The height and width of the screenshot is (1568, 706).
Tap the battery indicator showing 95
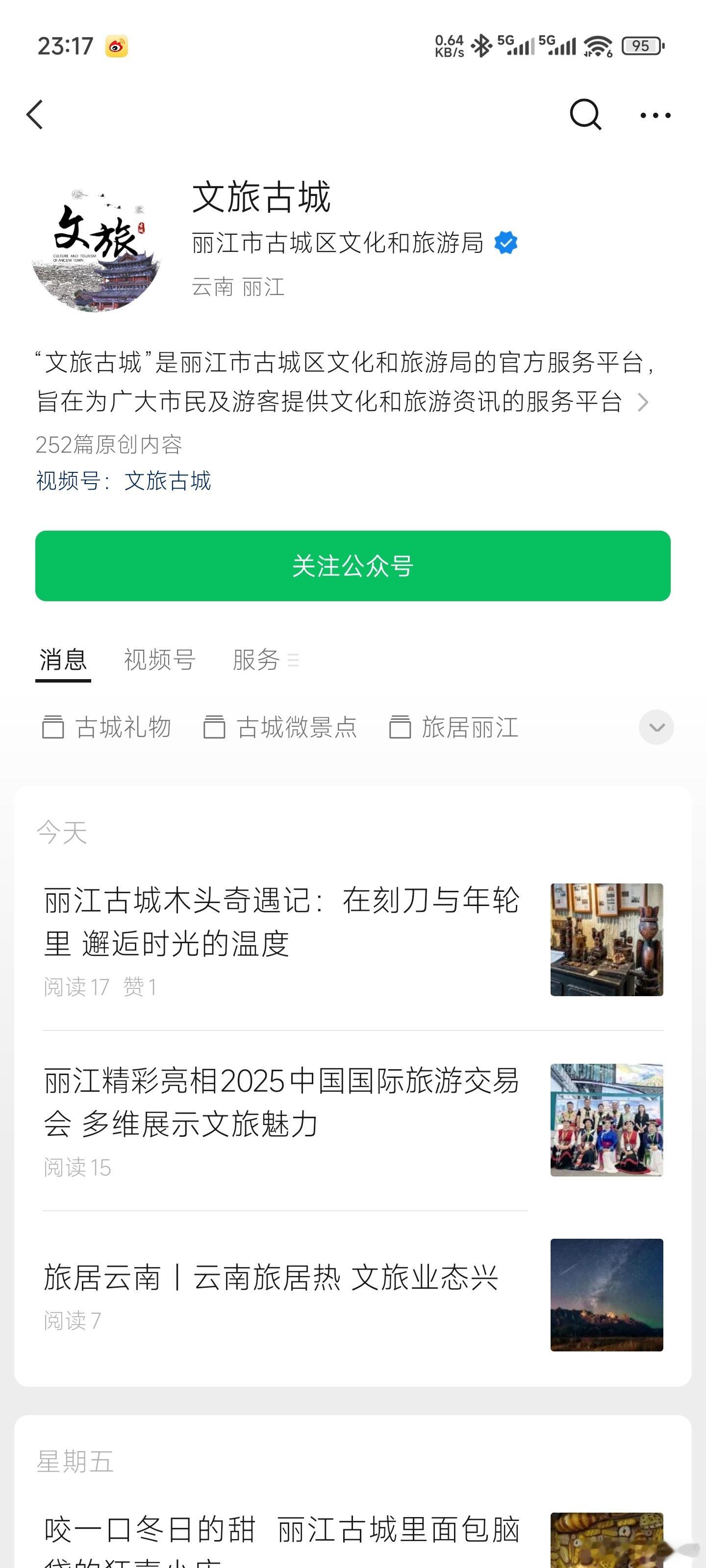[640, 46]
